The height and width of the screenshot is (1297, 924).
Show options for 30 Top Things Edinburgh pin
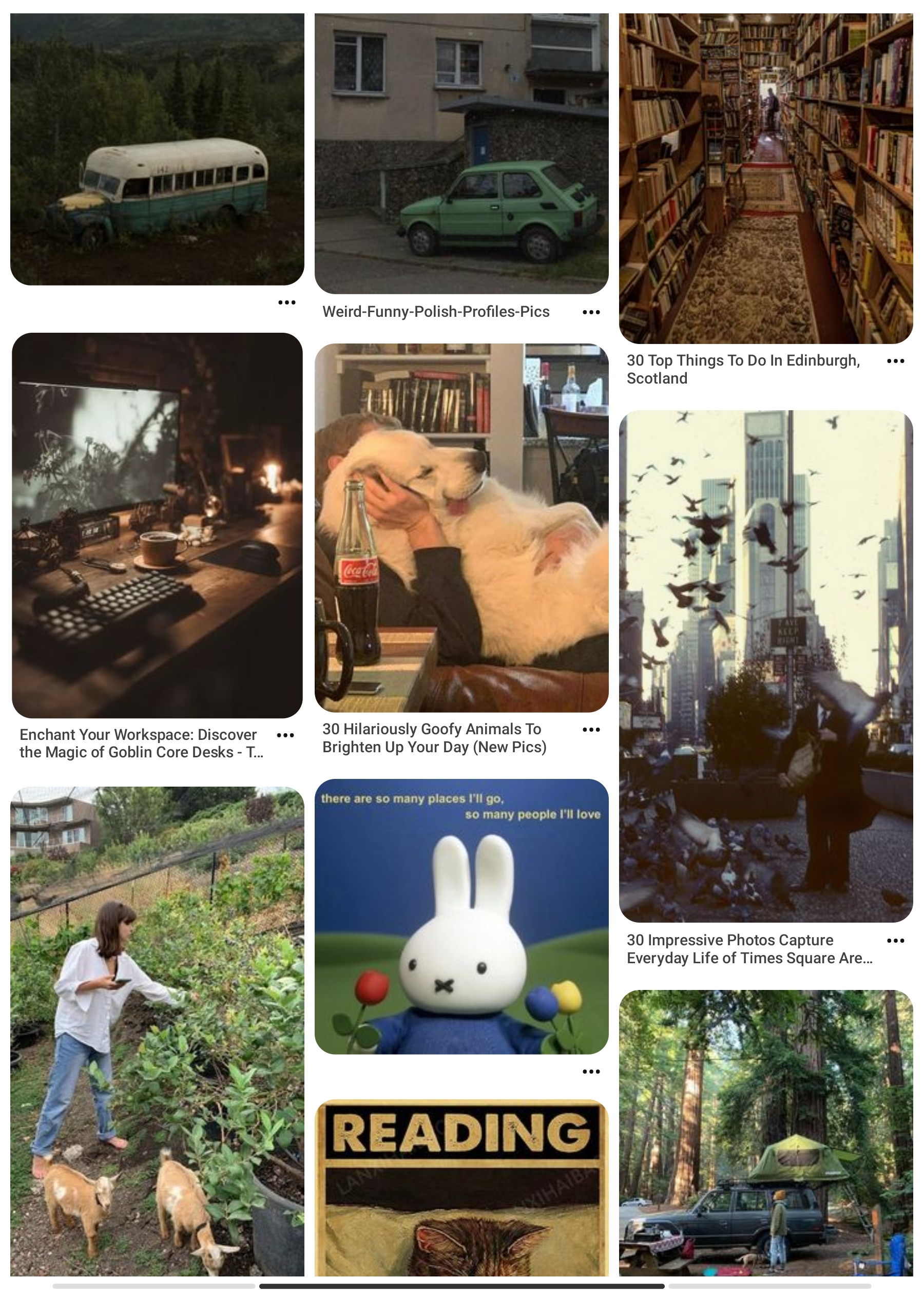tap(896, 361)
